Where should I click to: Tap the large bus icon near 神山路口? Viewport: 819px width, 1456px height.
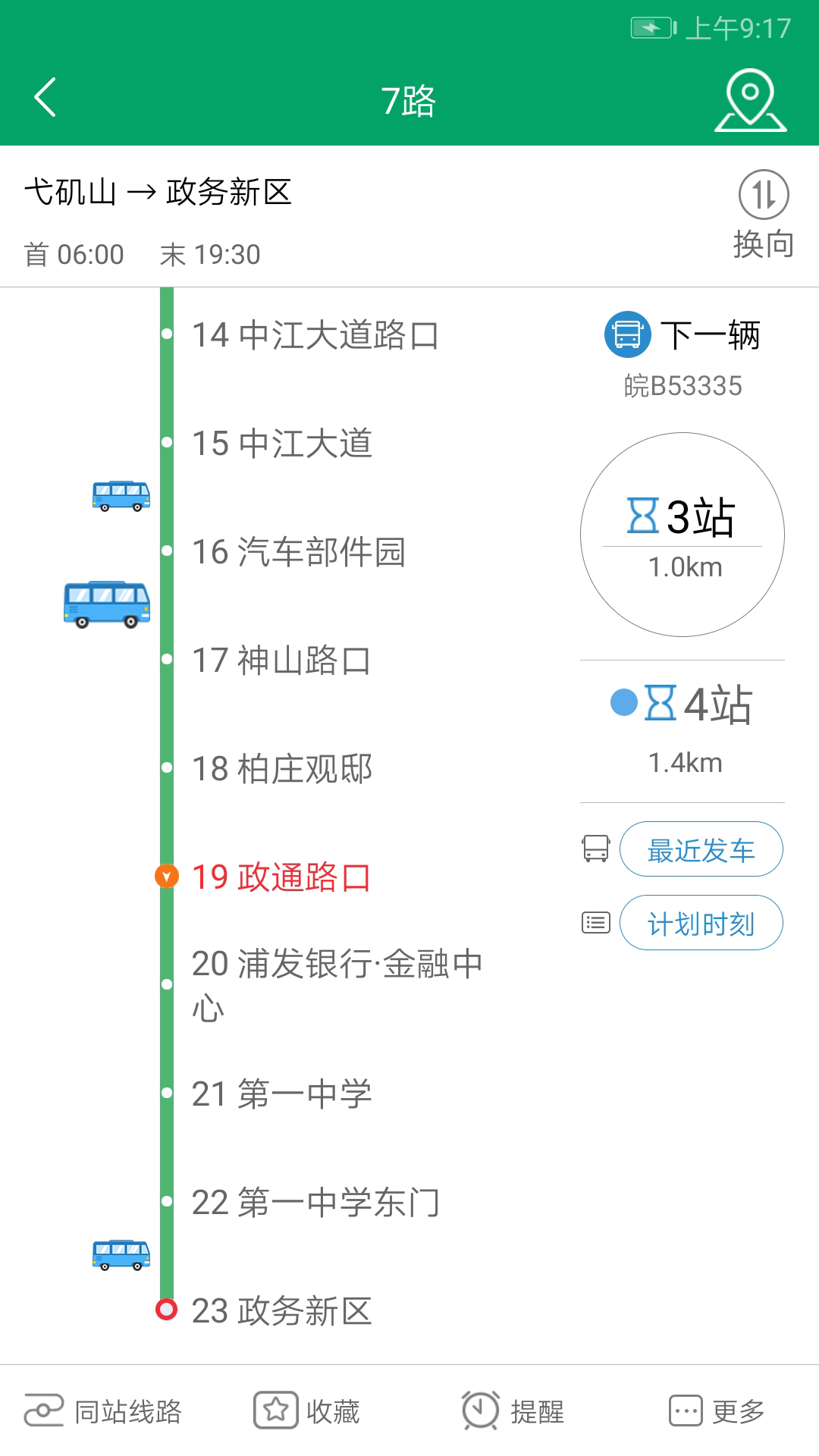(106, 603)
